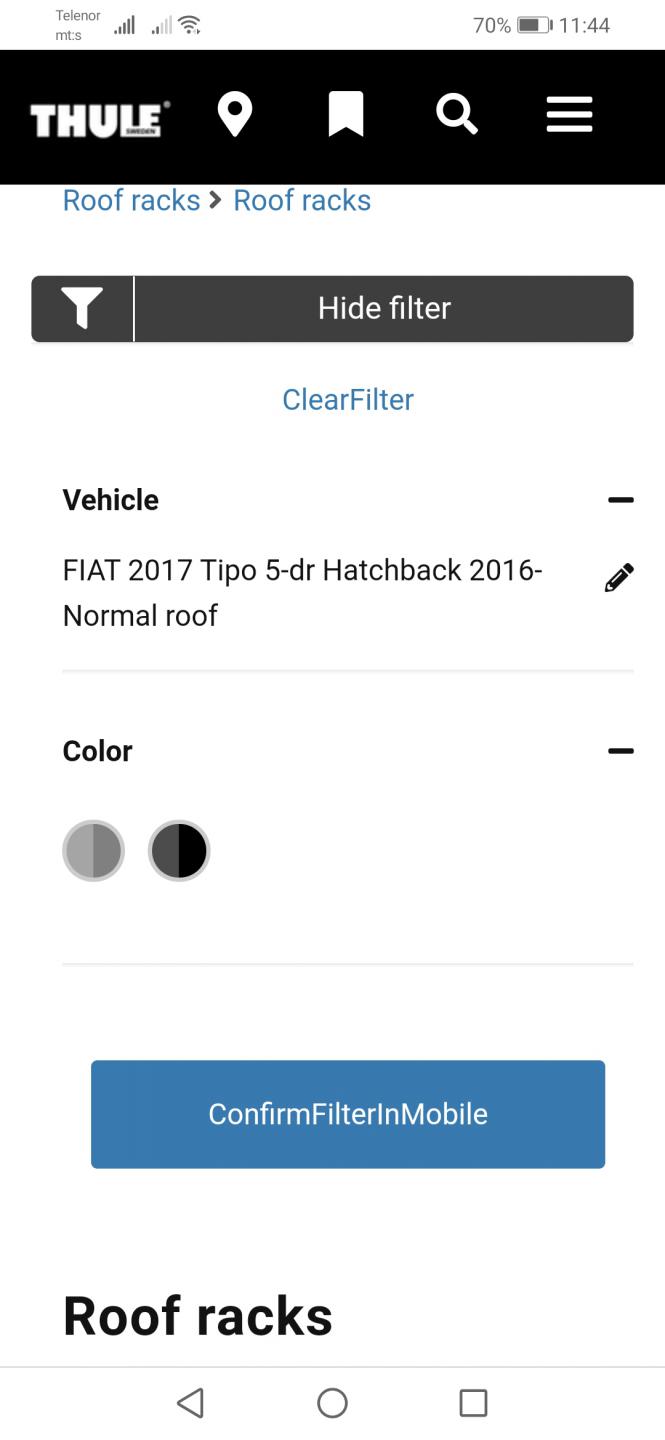Select the gray color swatch
Image resolution: width=665 pixels, height=1440 pixels.
pyautogui.click(x=94, y=851)
